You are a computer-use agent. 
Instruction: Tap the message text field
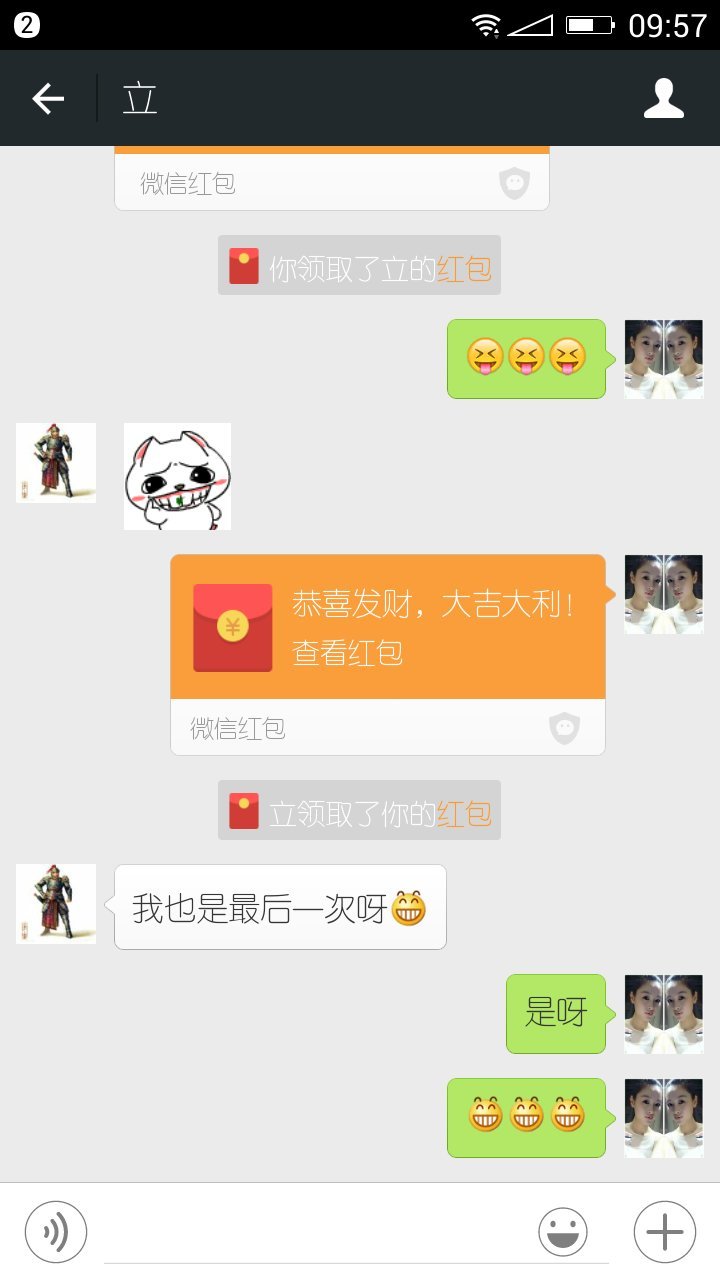pyautogui.click(x=320, y=1232)
